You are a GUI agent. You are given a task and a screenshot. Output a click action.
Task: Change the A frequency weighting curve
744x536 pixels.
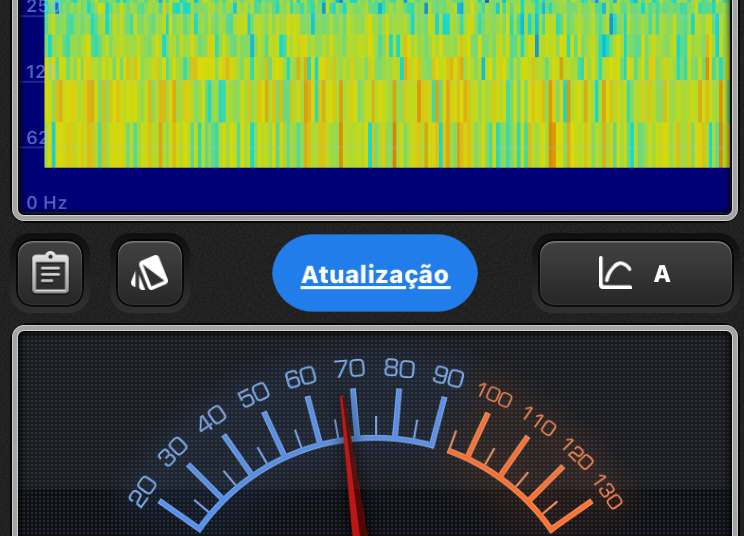point(636,273)
